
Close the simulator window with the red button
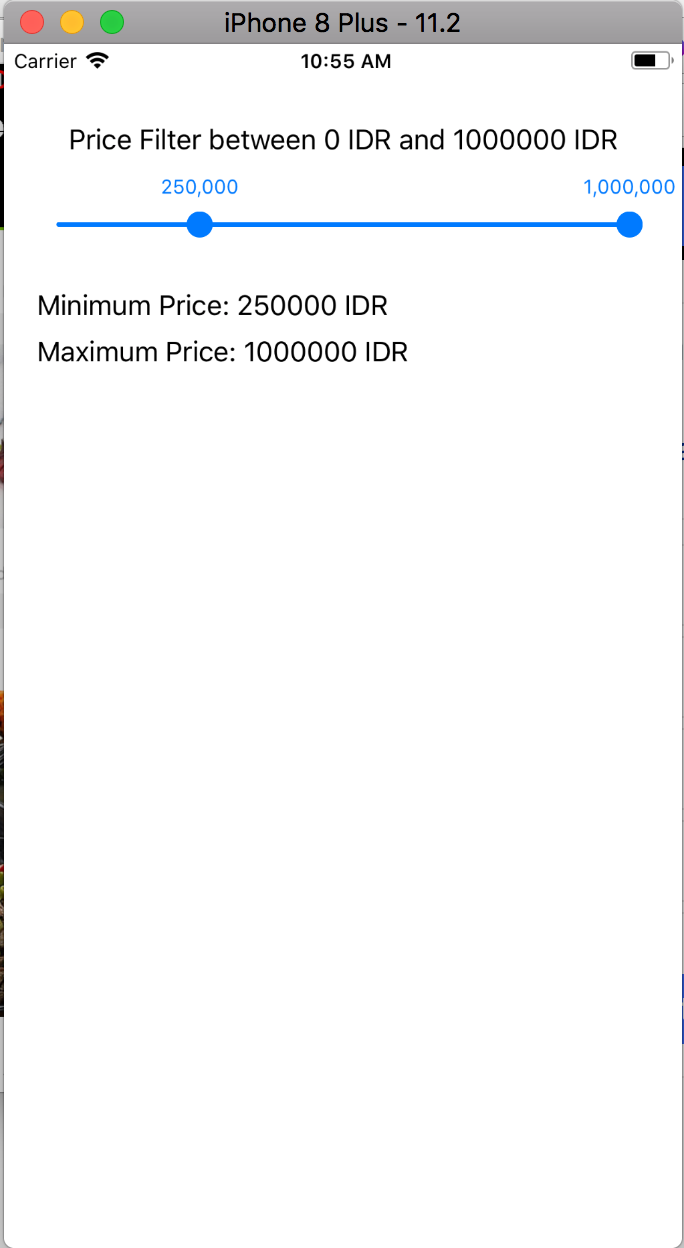click(x=32, y=22)
